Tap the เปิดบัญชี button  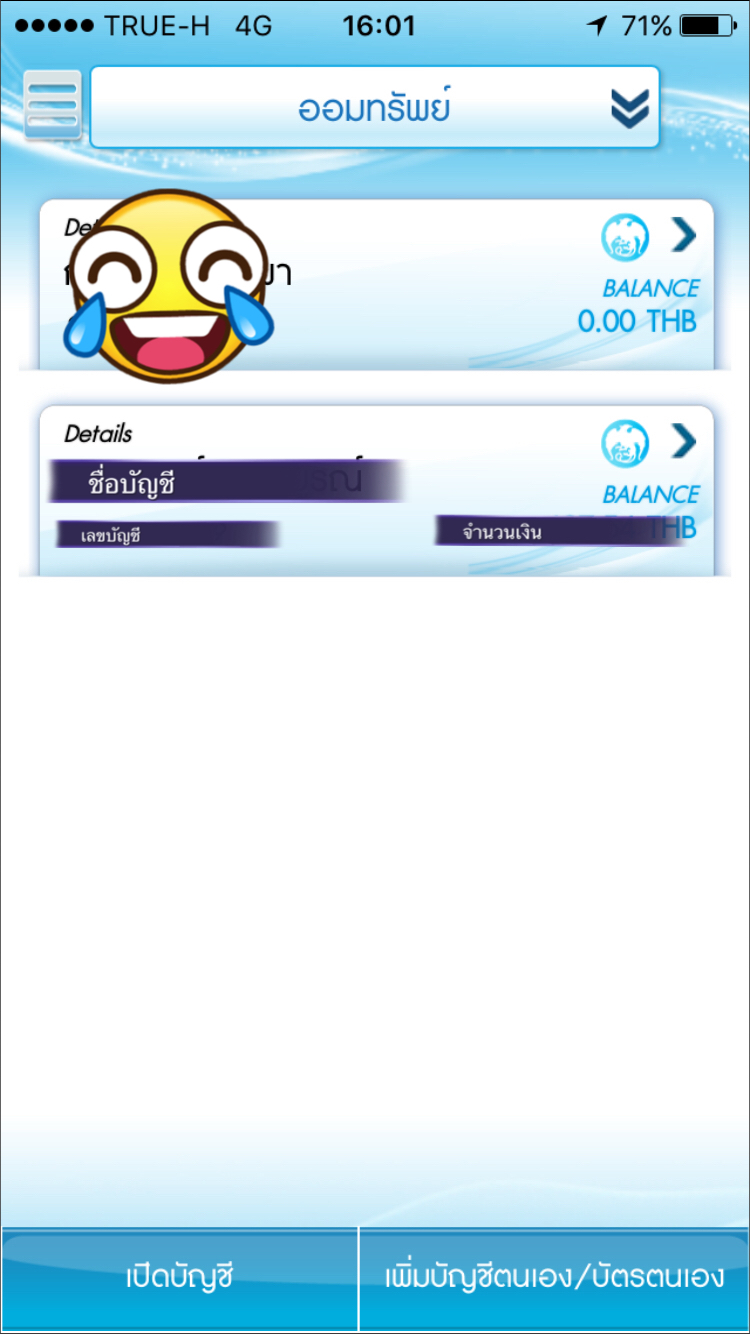[179, 1278]
